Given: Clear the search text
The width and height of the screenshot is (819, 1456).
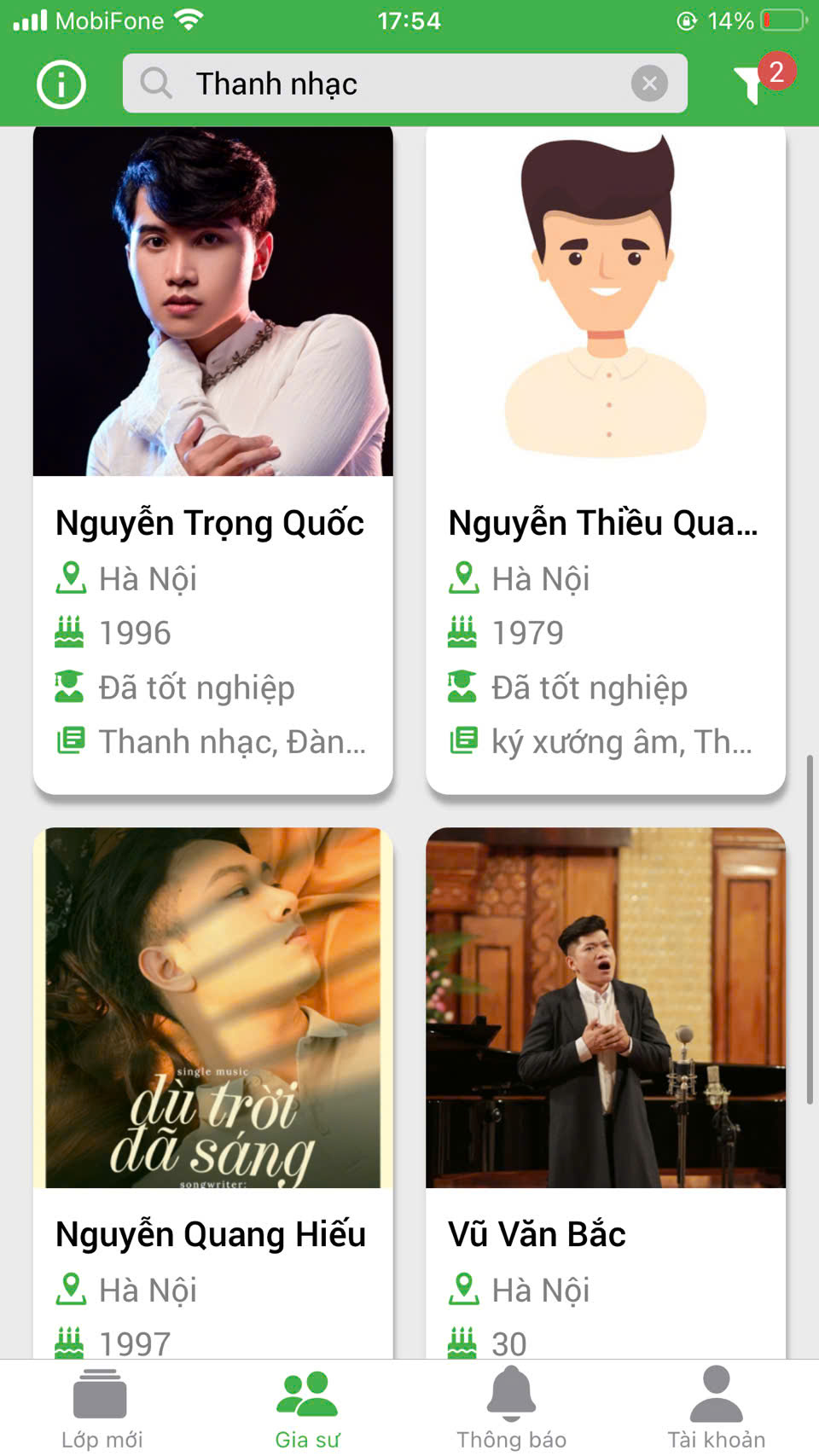Looking at the screenshot, I should [649, 84].
